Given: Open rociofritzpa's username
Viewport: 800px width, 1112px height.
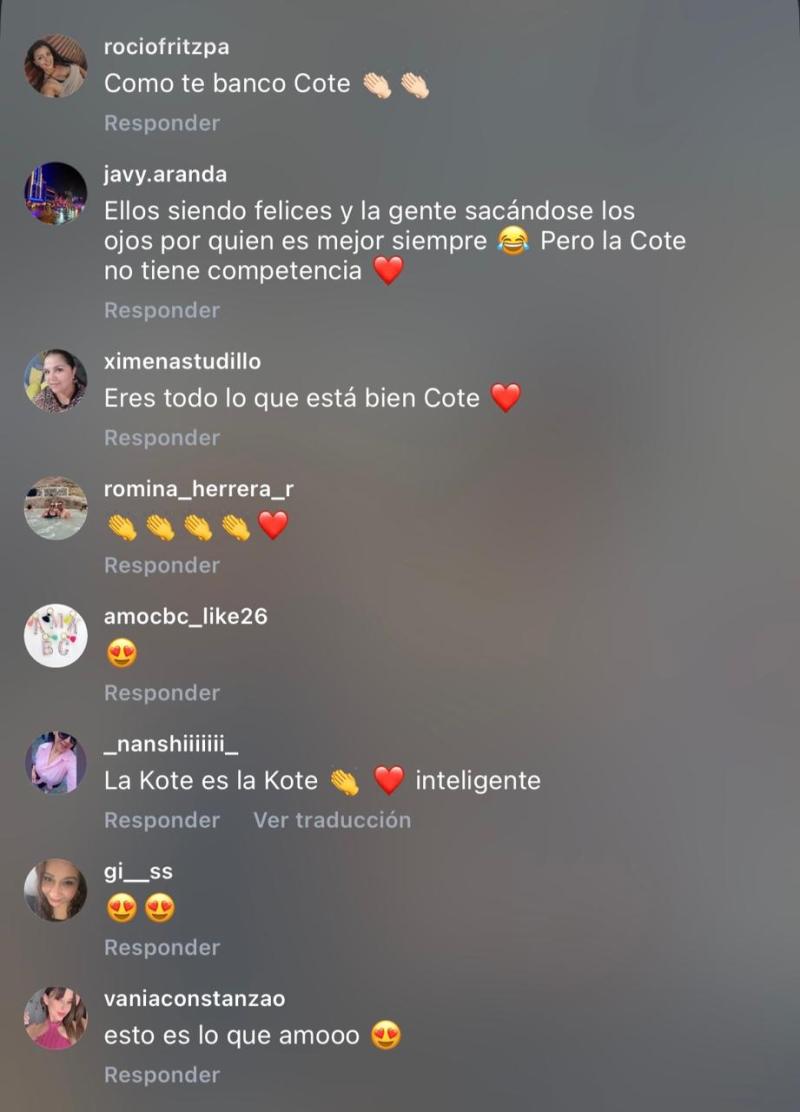Looking at the screenshot, I should coord(168,46).
